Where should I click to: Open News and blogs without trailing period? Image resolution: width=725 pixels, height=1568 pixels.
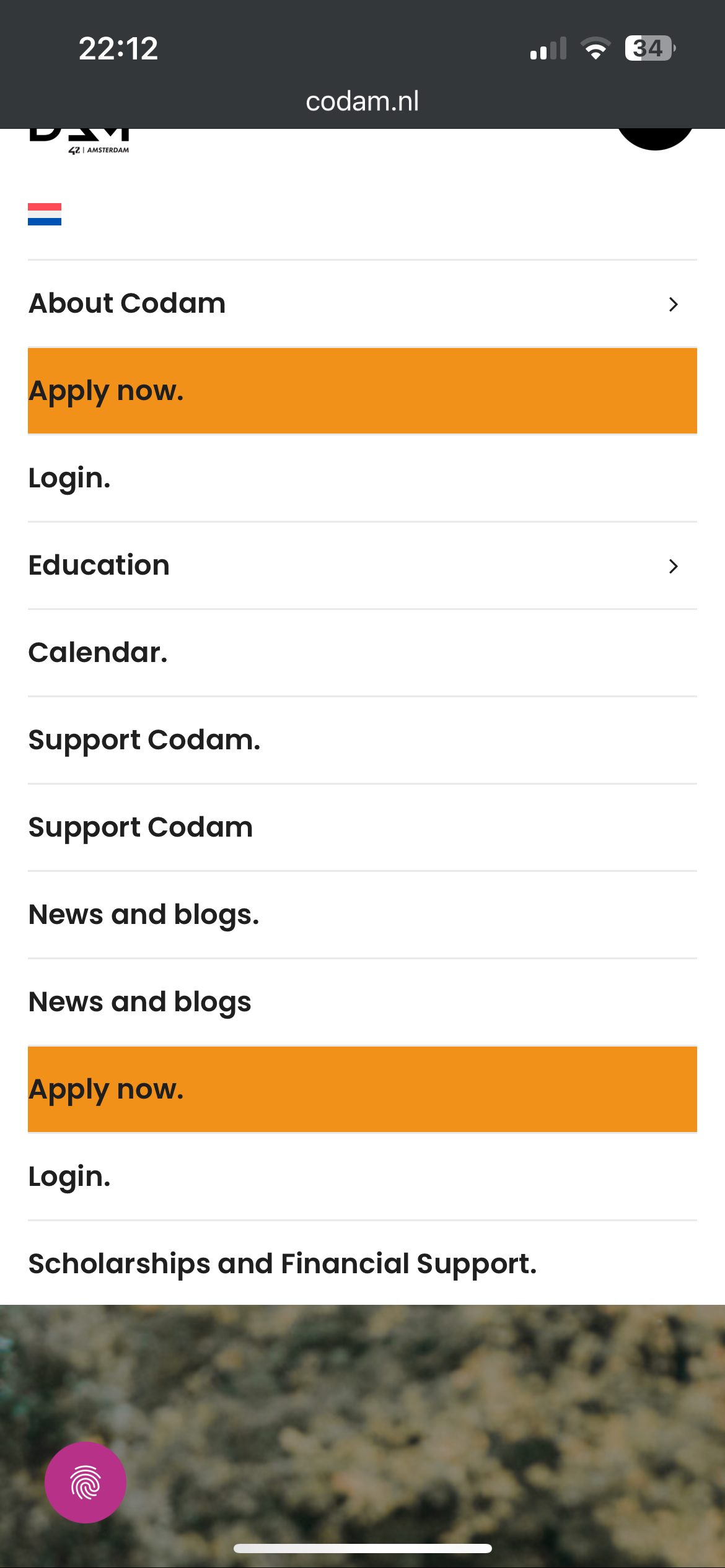pos(140,1002)
